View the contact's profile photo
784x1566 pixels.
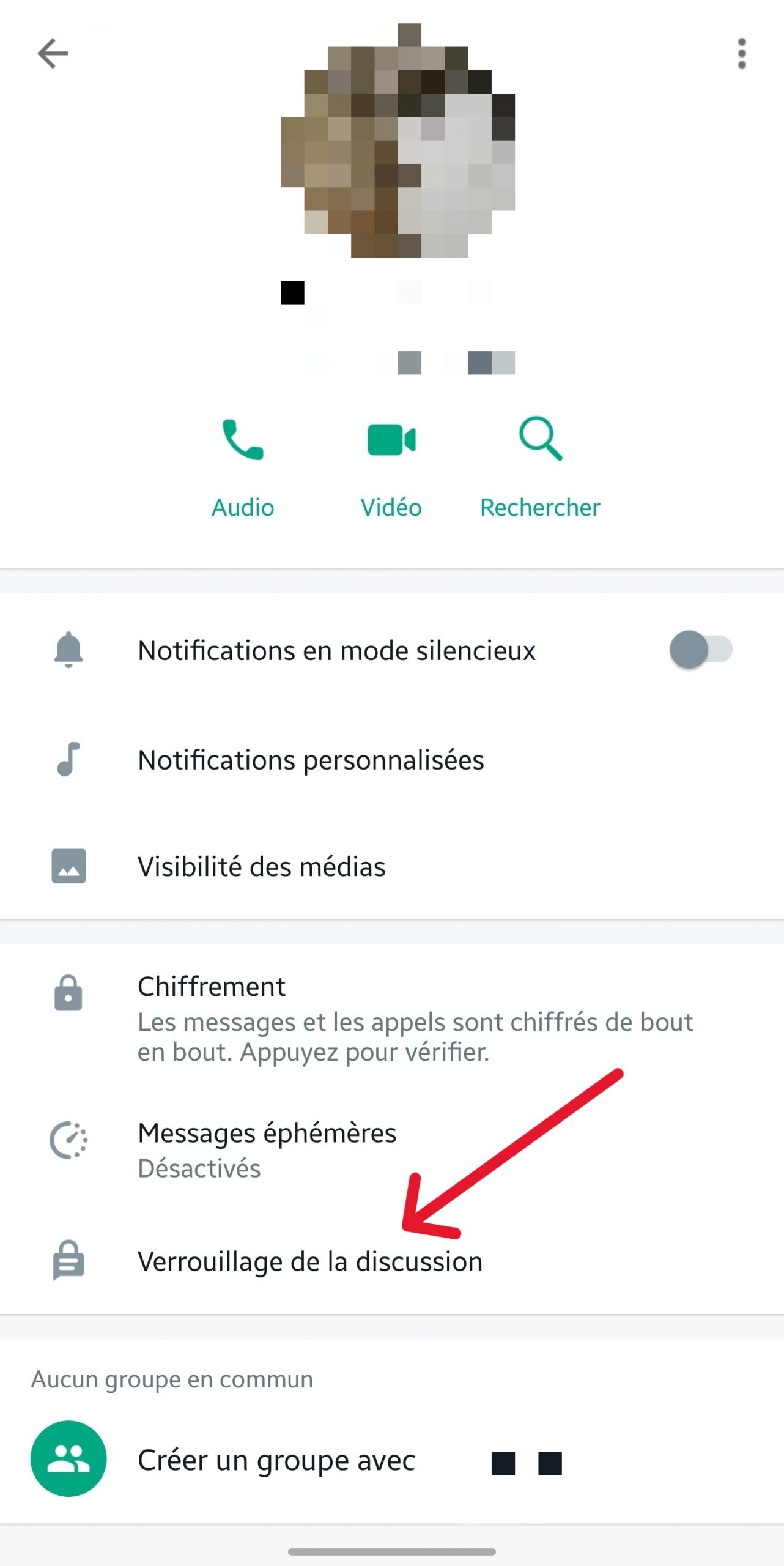click(x=398, y=141)
